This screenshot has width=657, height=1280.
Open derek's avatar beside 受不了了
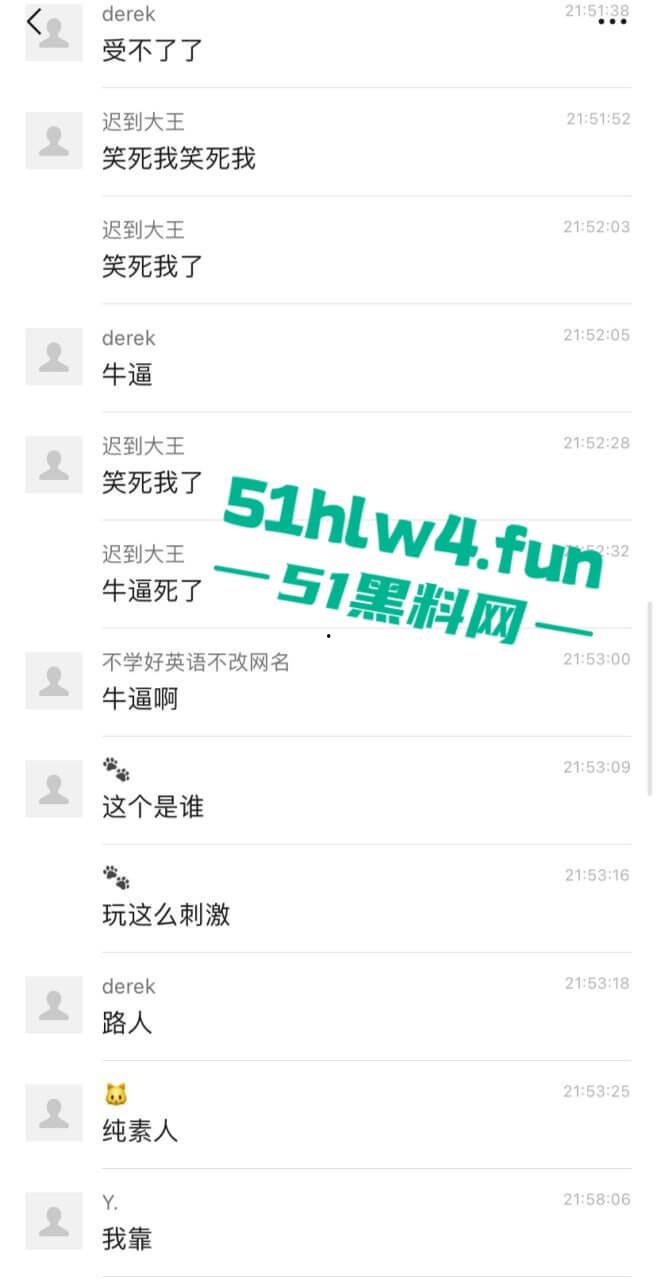53,32
